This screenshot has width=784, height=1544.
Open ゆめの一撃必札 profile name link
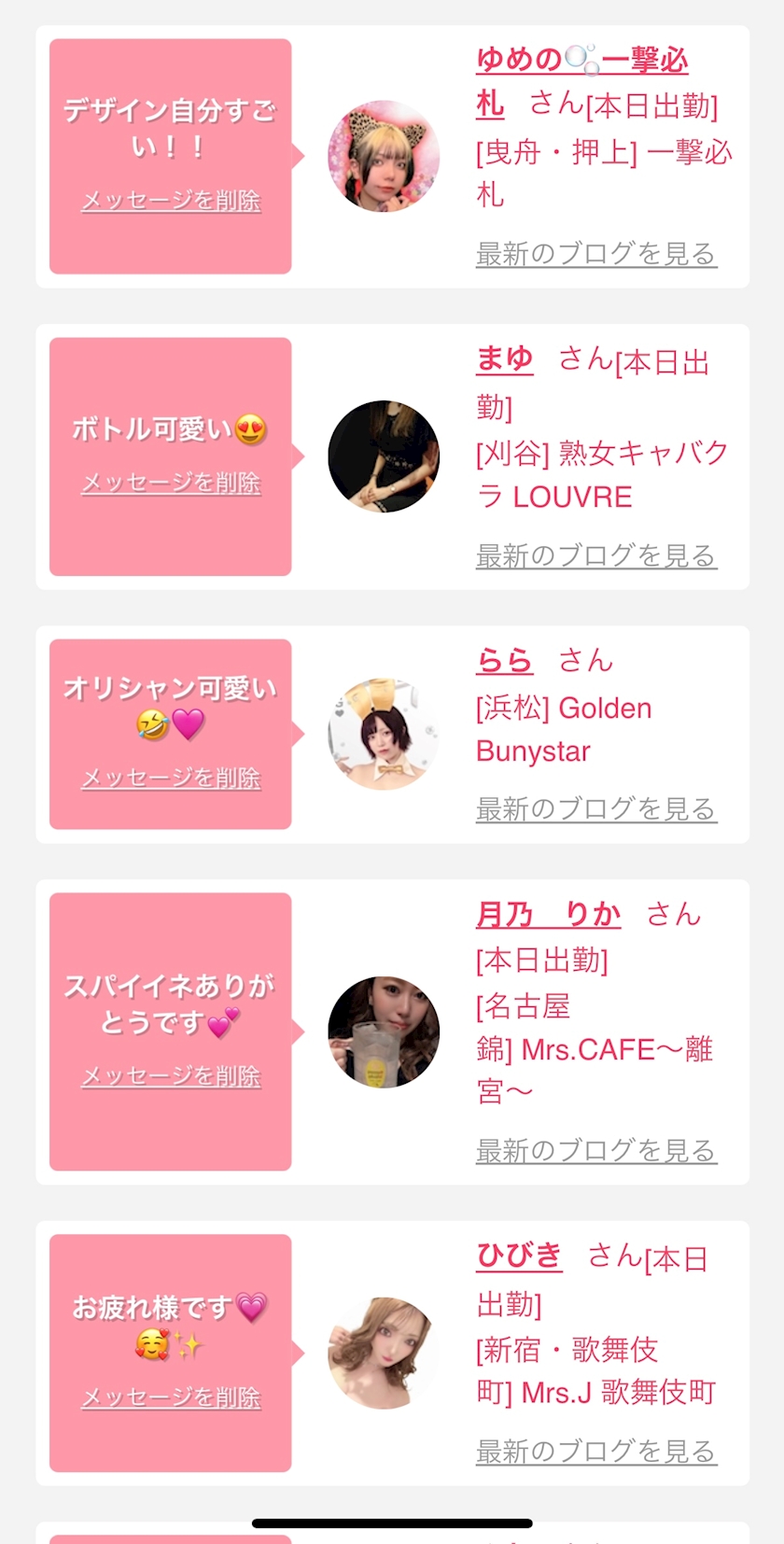581,62
